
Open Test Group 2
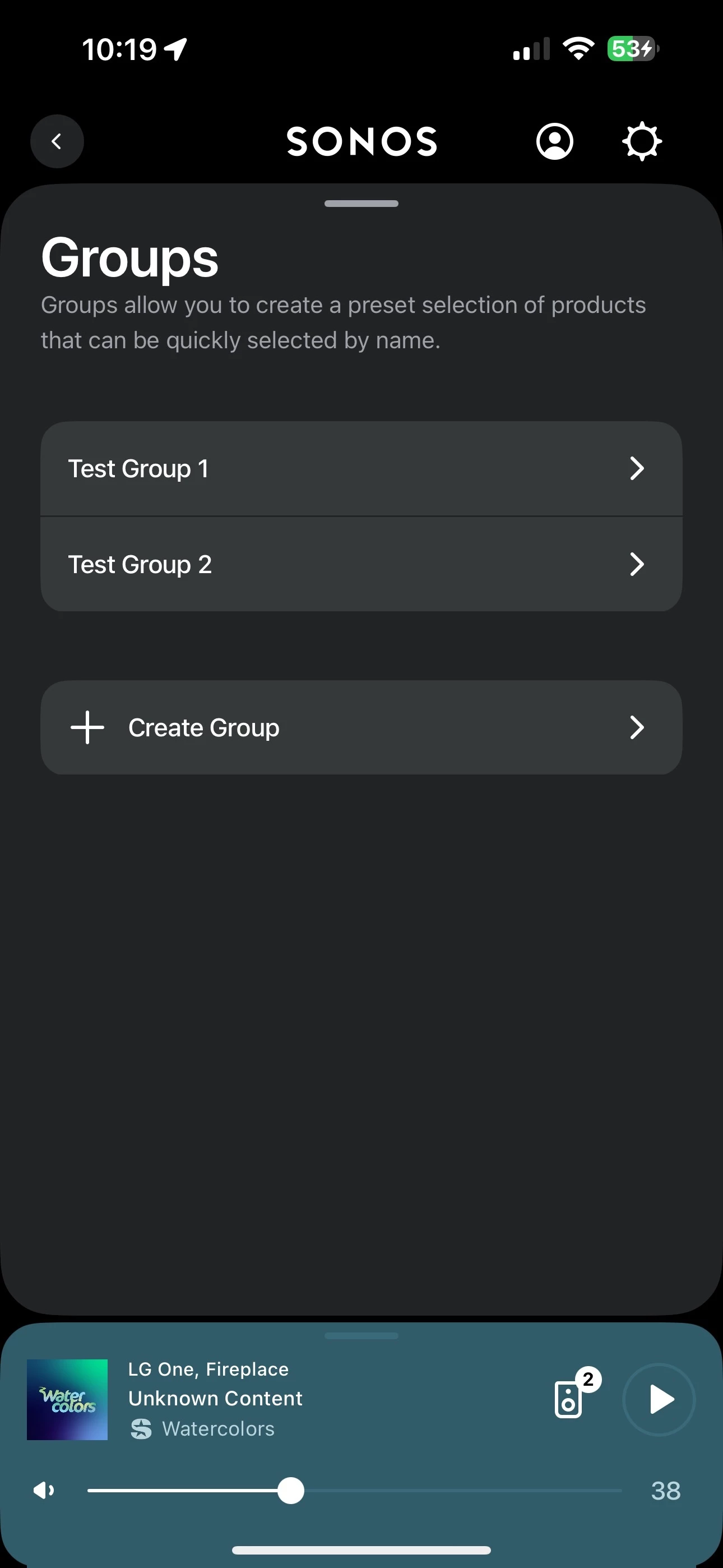pos(361,564)
